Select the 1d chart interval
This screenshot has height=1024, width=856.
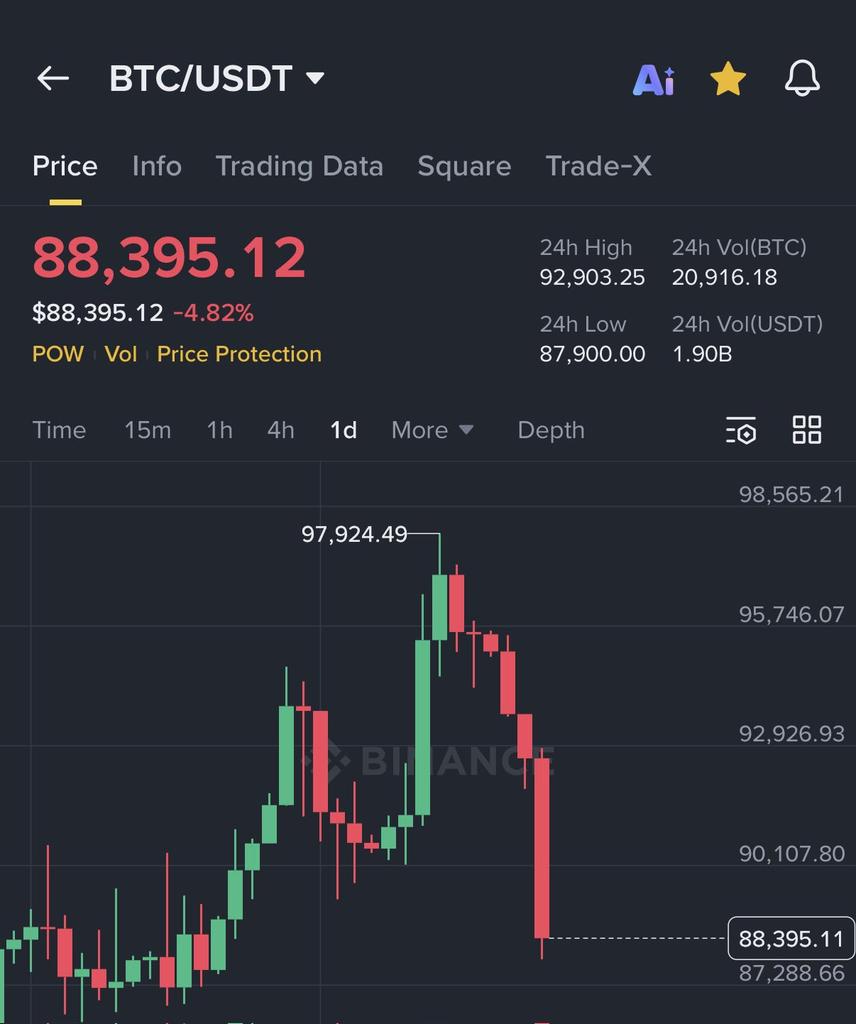(343, 430)
